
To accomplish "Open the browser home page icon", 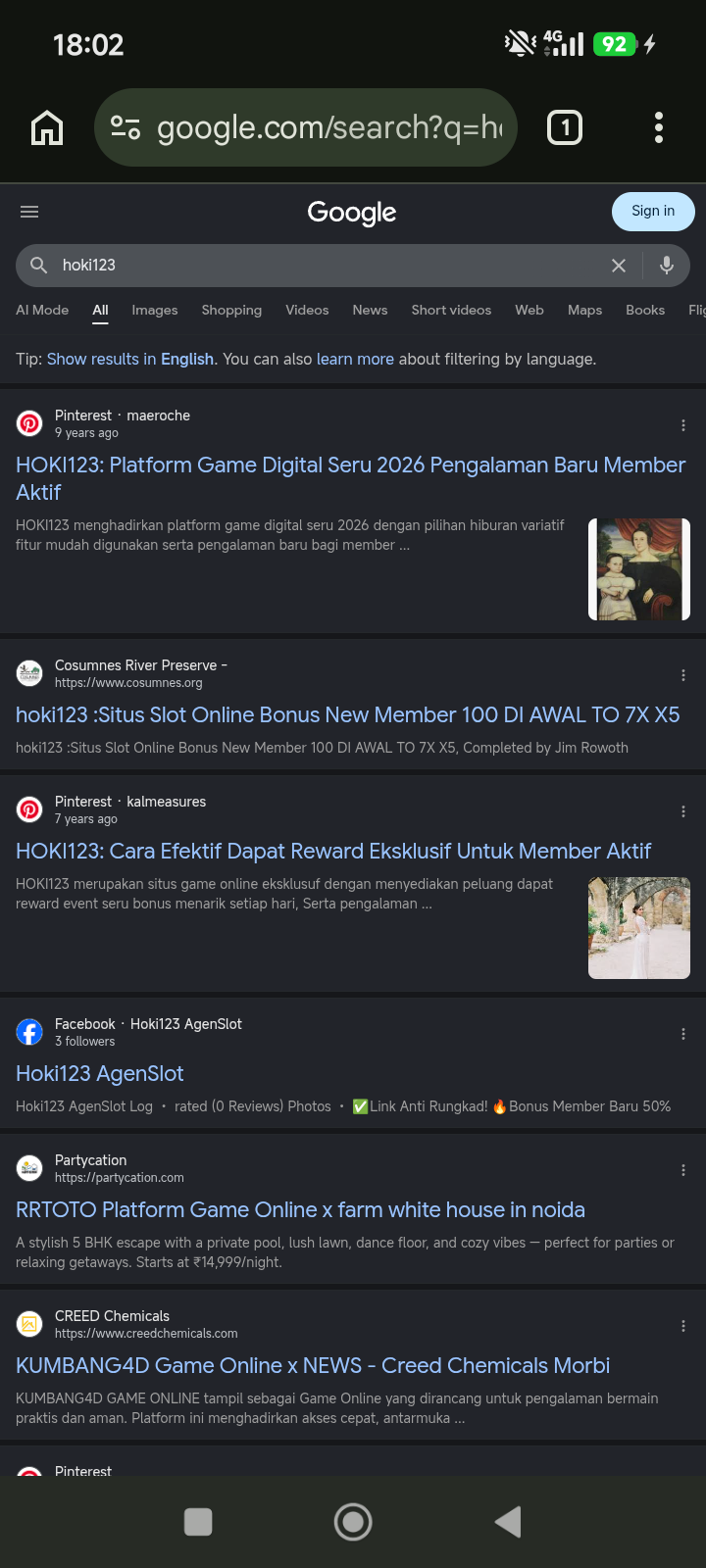I will pos(47,127).
